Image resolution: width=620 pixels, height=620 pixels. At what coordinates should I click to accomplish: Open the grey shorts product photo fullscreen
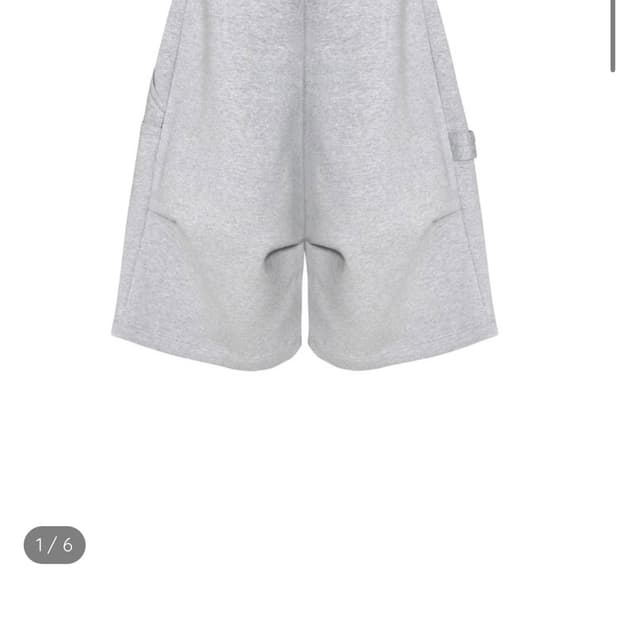pyautogui.click(x=304, y=186)
